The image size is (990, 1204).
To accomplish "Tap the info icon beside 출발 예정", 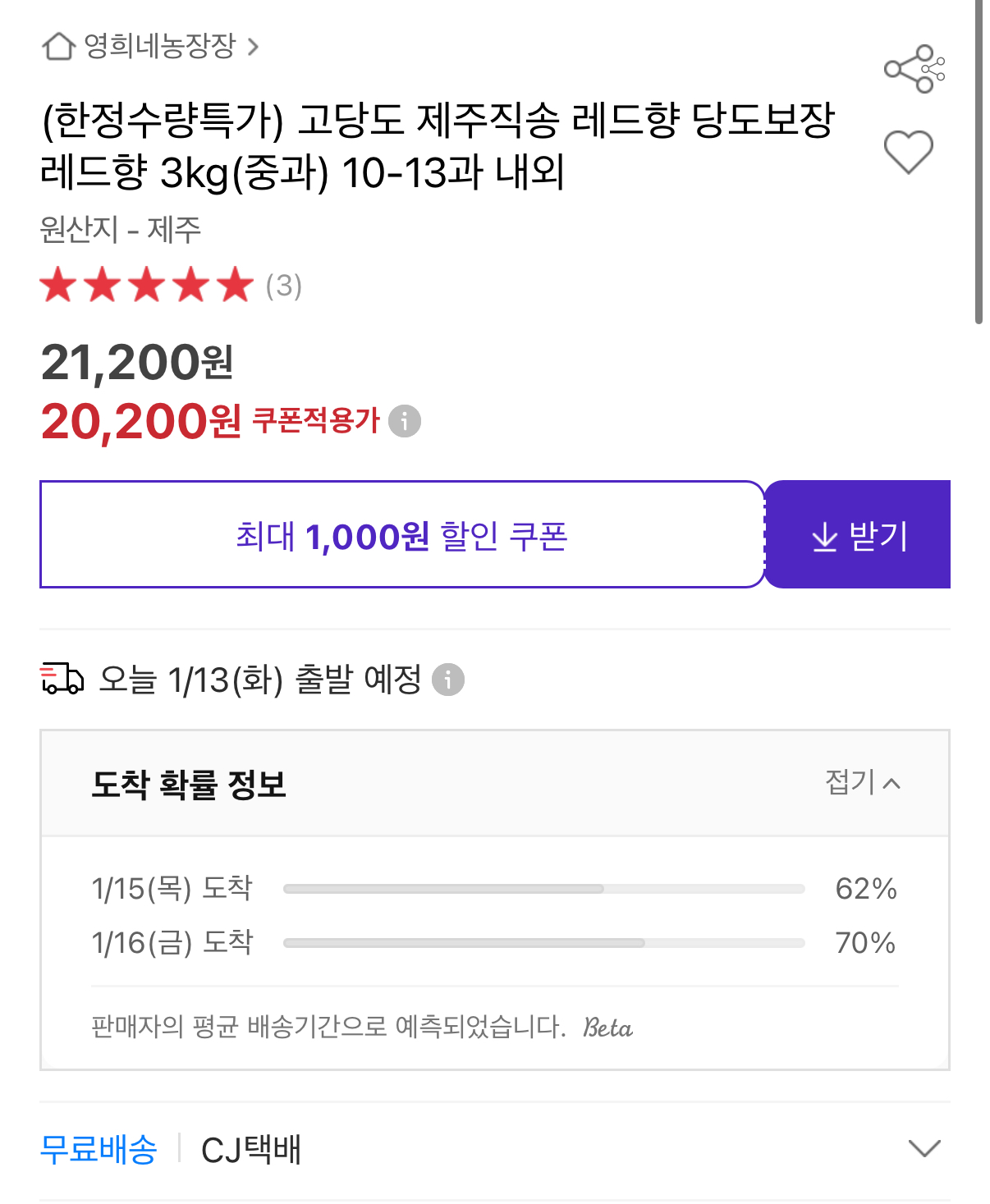I will tap(449, 680).
